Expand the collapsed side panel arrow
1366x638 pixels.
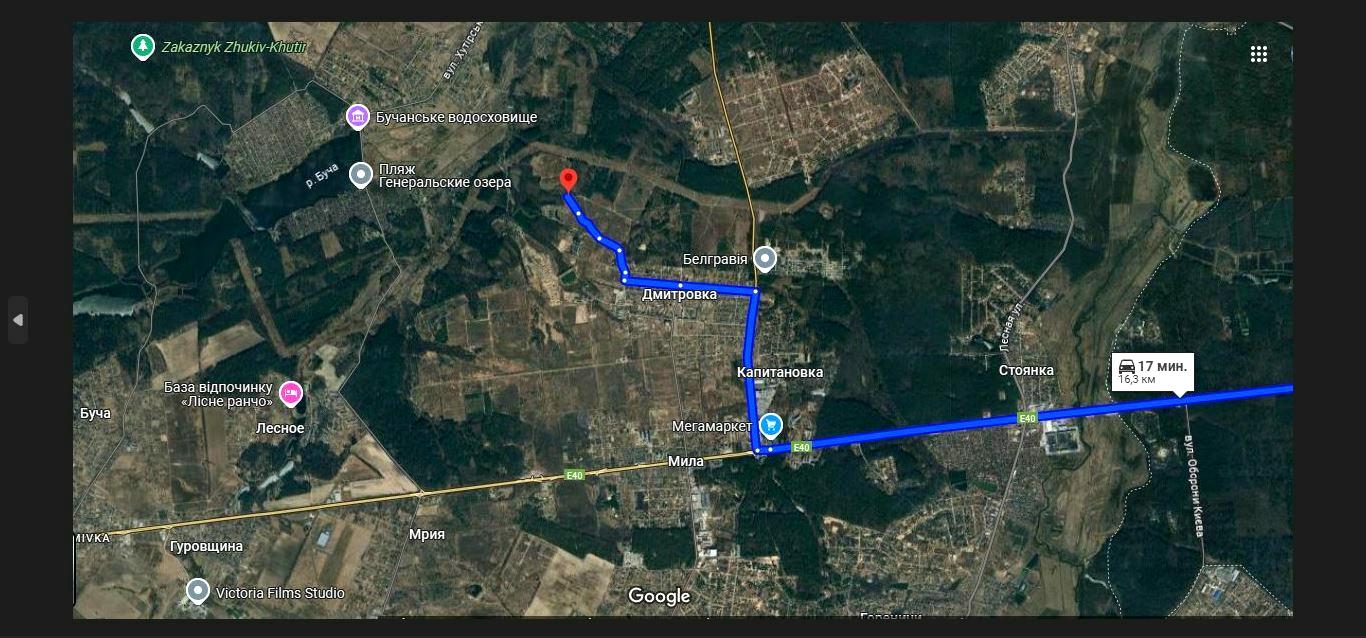coord(18,320)
